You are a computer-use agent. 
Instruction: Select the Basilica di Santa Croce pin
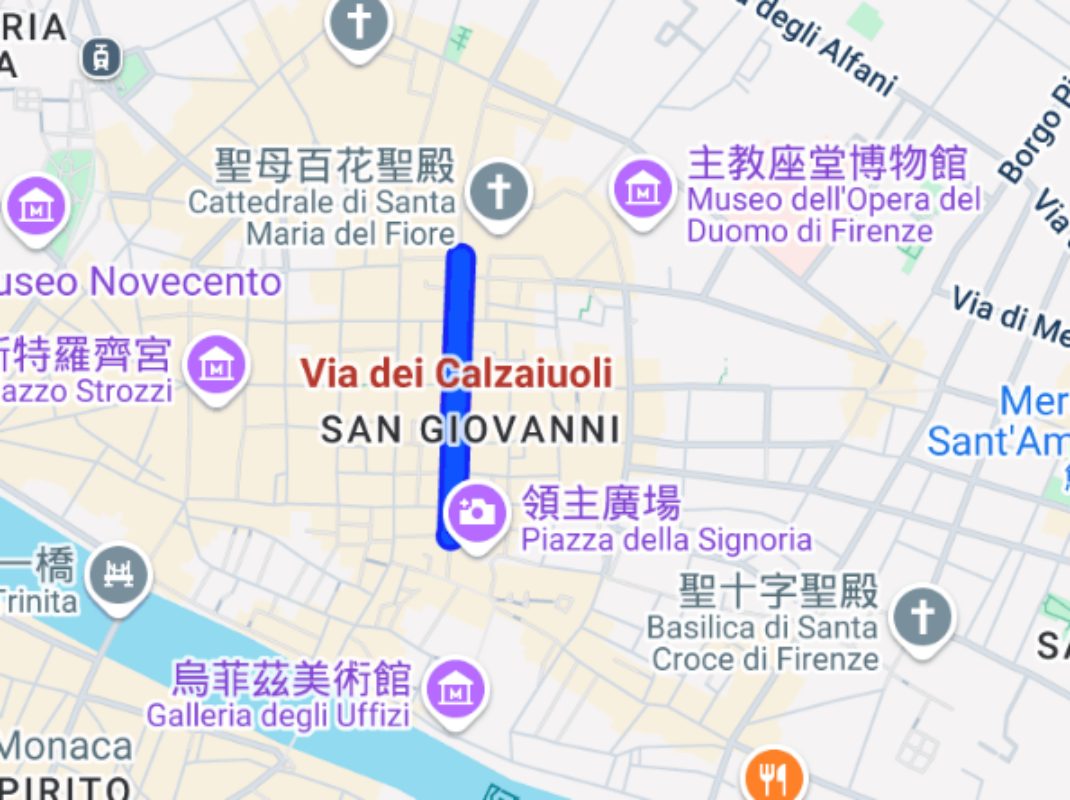point(922,617)
